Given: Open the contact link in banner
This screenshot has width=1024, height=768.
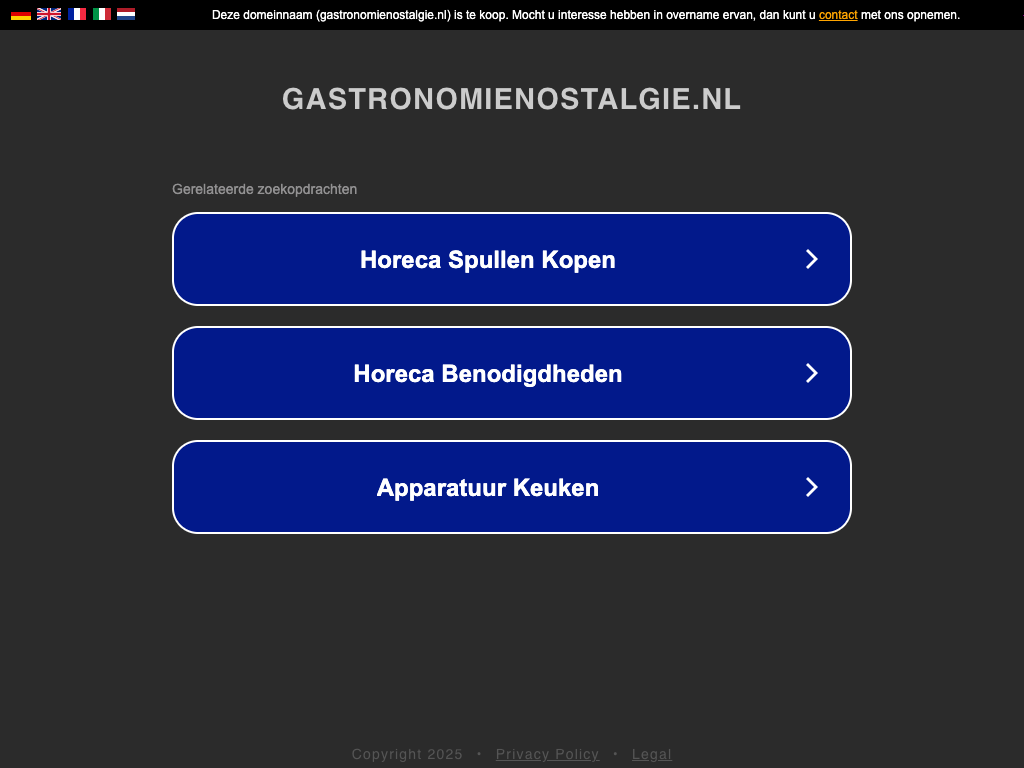Looking at the screenshot, I should [x=838, y=15].
